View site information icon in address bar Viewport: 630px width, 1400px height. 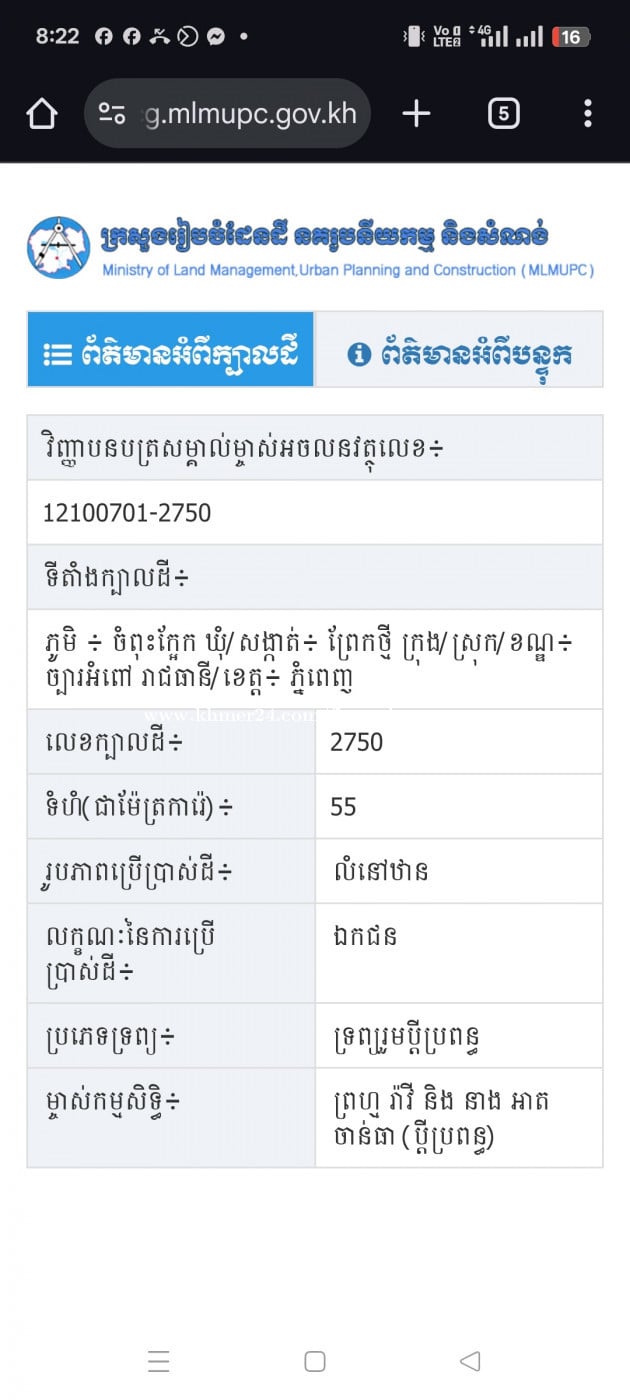[x=112, y=114]
